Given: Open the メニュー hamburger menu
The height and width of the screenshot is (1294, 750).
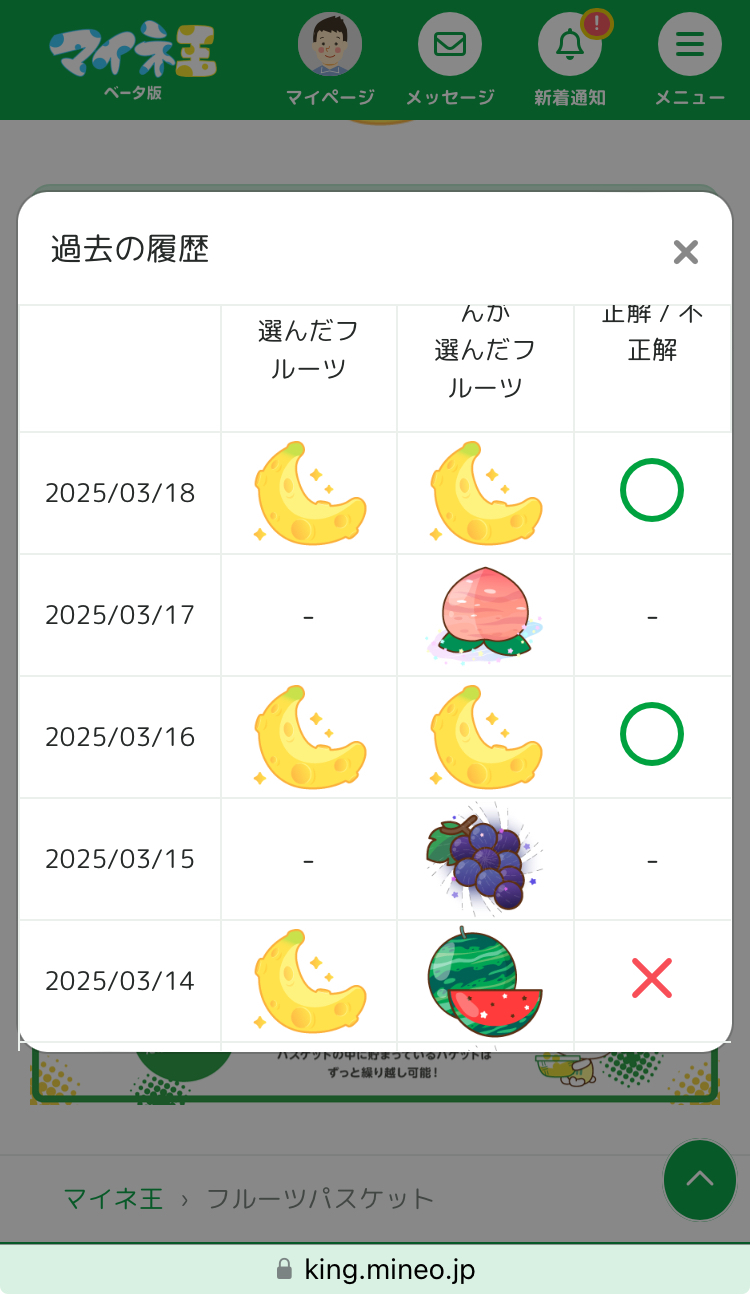Looking at the screenshot, I should (x=690, y=46).
